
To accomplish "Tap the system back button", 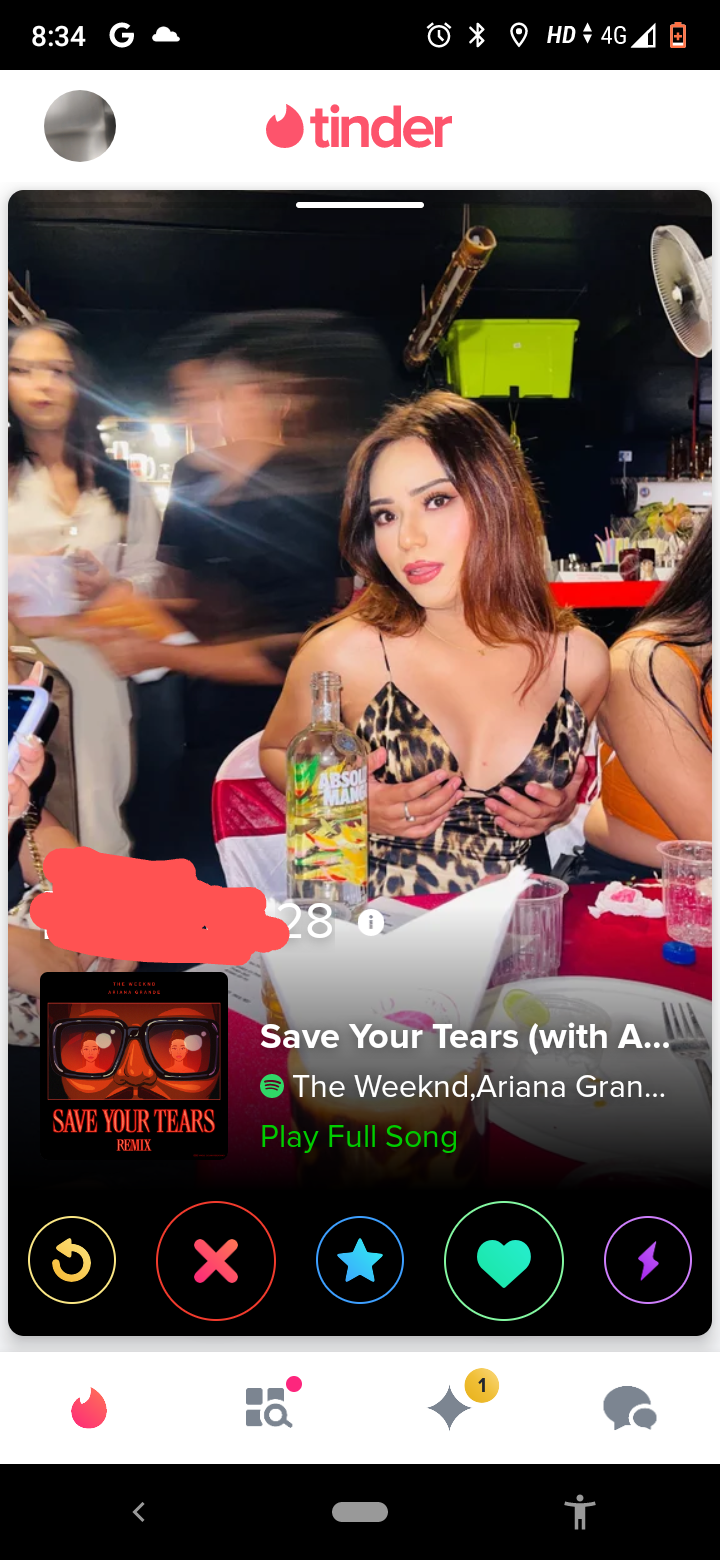I will click(139, 1512).
